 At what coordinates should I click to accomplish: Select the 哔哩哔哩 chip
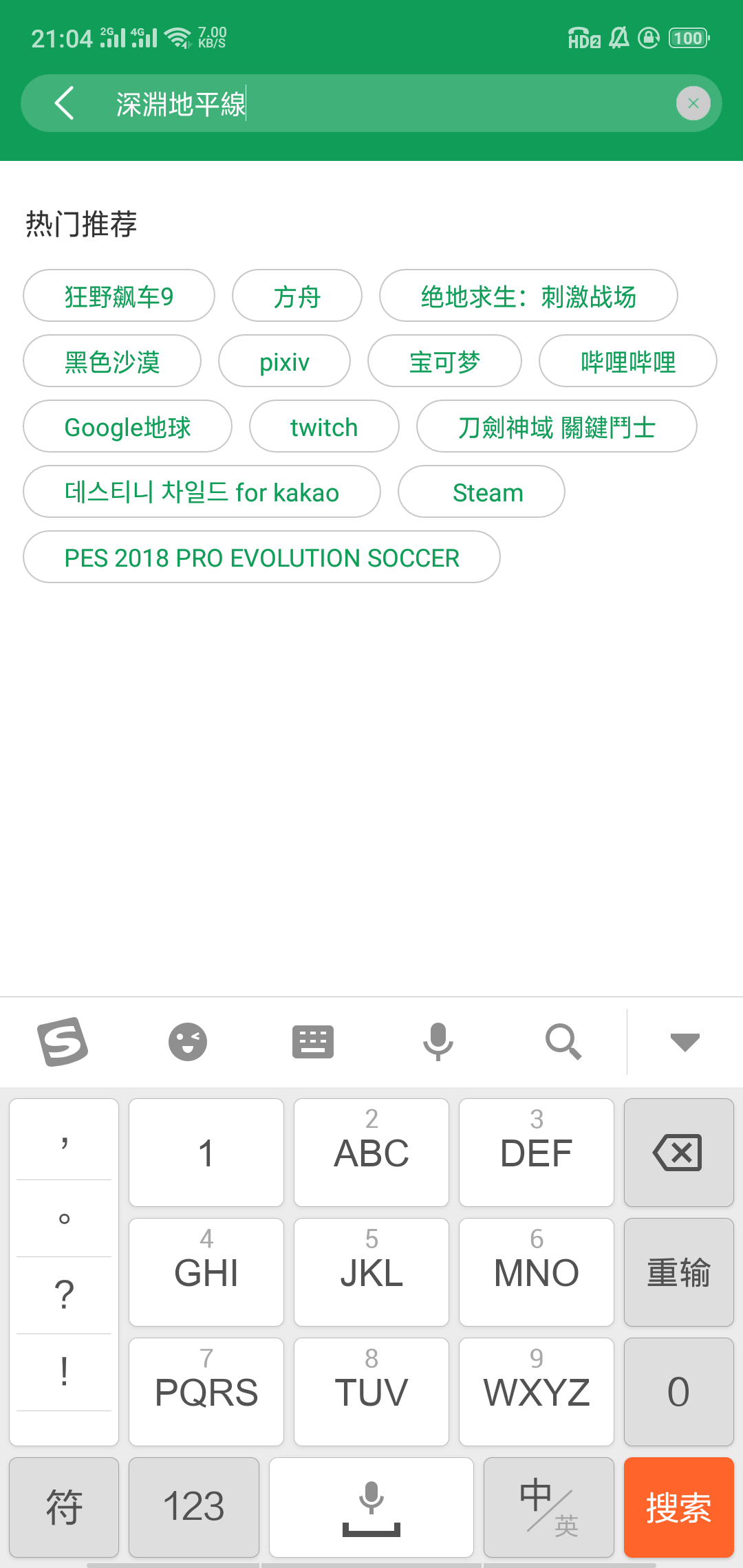[628, 361]
